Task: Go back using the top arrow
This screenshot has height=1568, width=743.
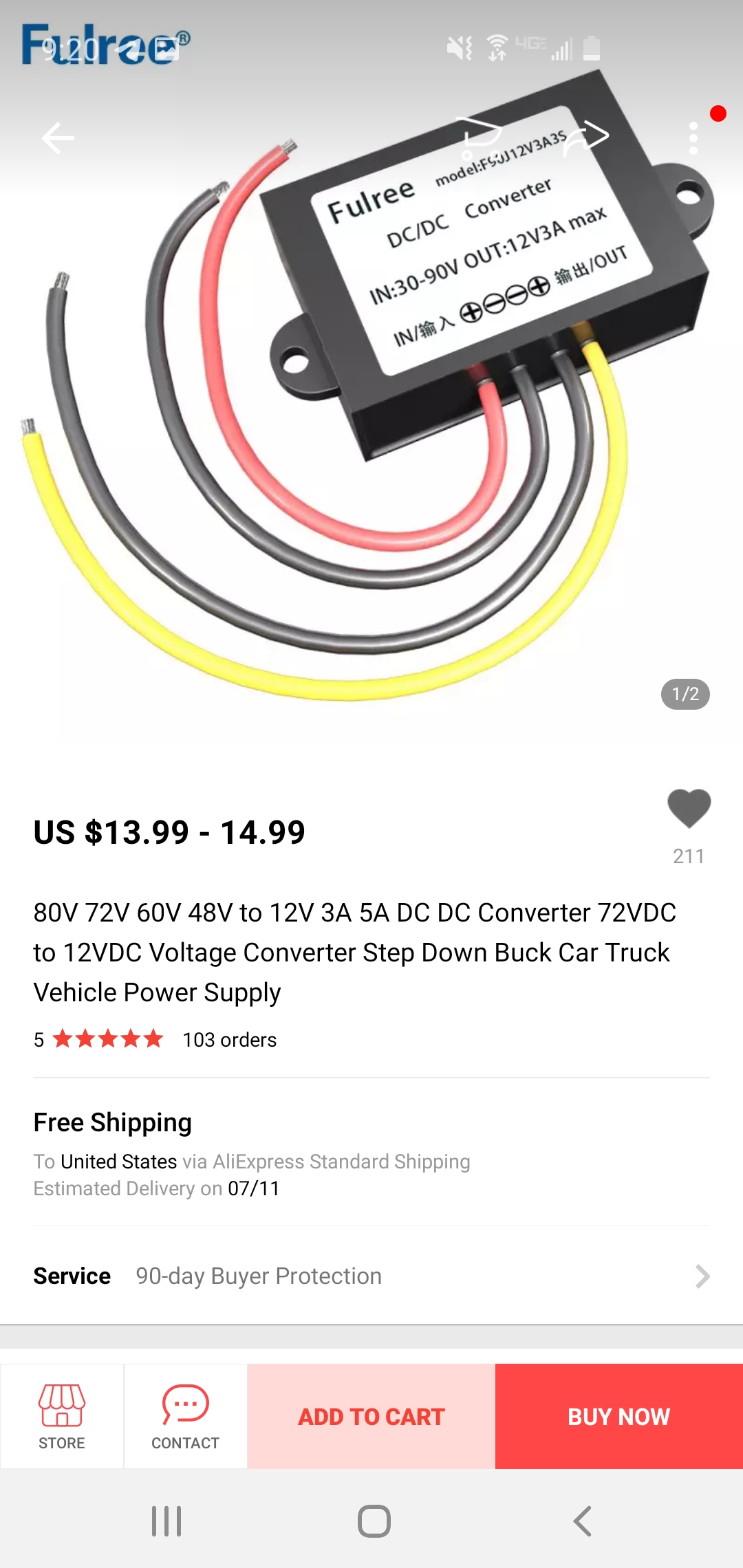Action: coord(58,138)
